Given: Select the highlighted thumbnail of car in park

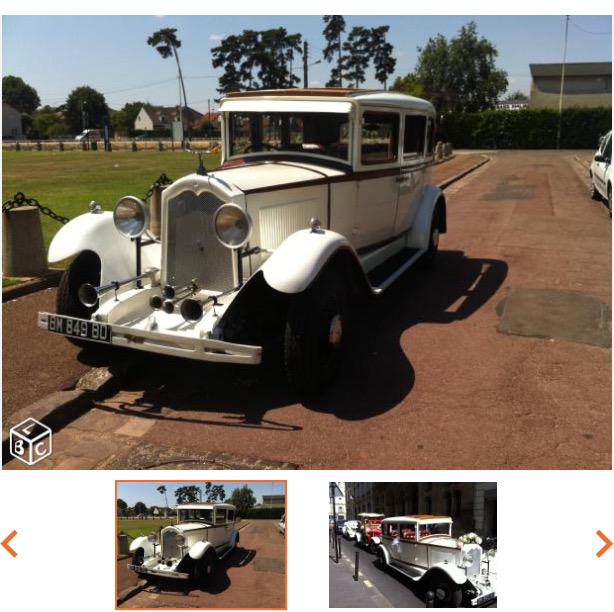Looking at the screenshot, I should 201,544.
